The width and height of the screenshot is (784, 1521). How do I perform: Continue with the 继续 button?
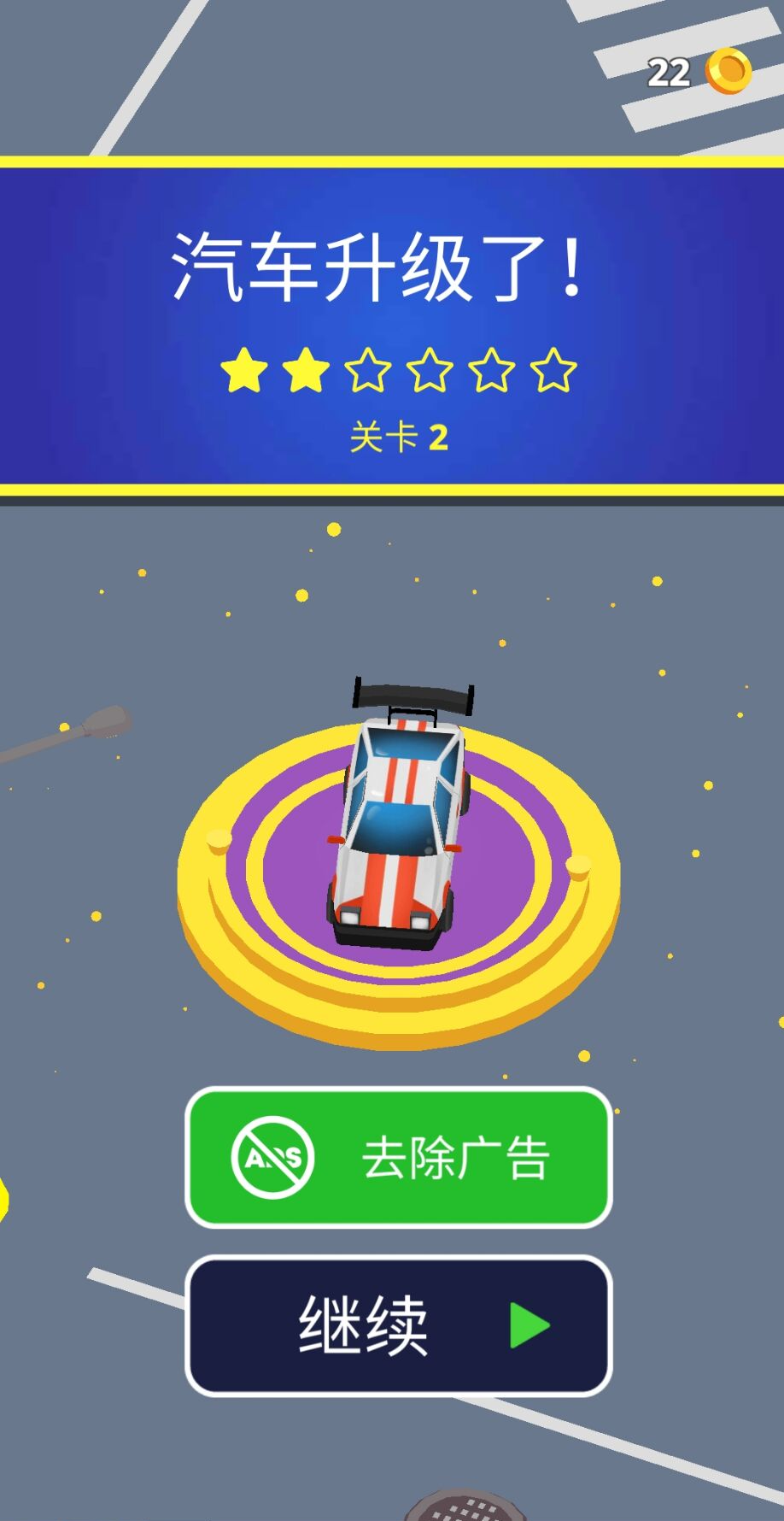pos(399,1325)
